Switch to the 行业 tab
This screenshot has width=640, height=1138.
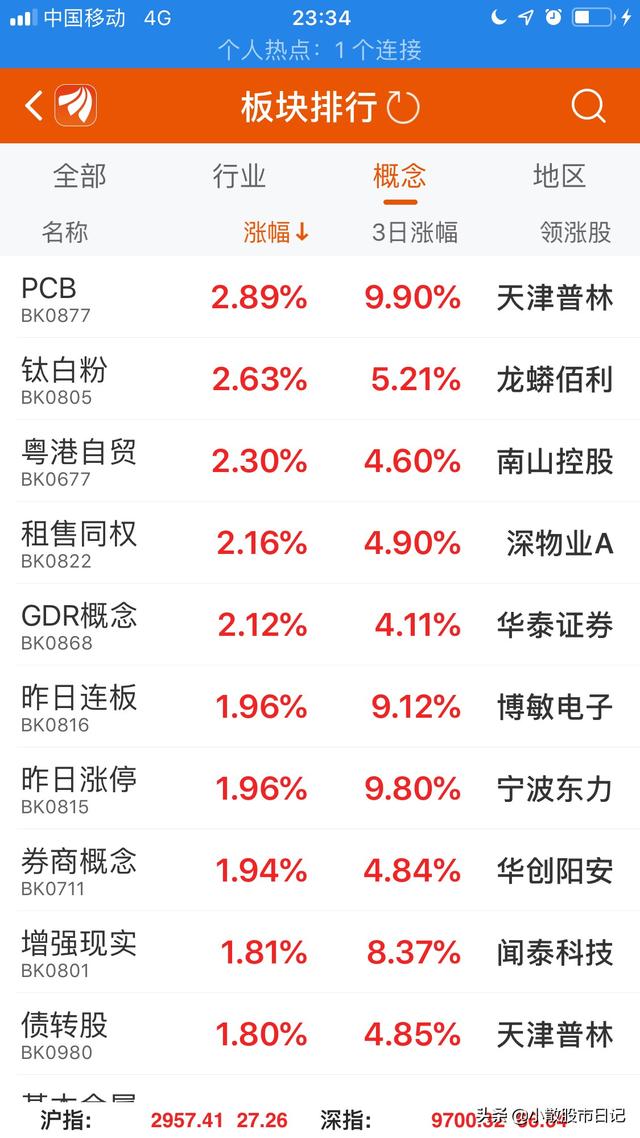click(239, 177)
